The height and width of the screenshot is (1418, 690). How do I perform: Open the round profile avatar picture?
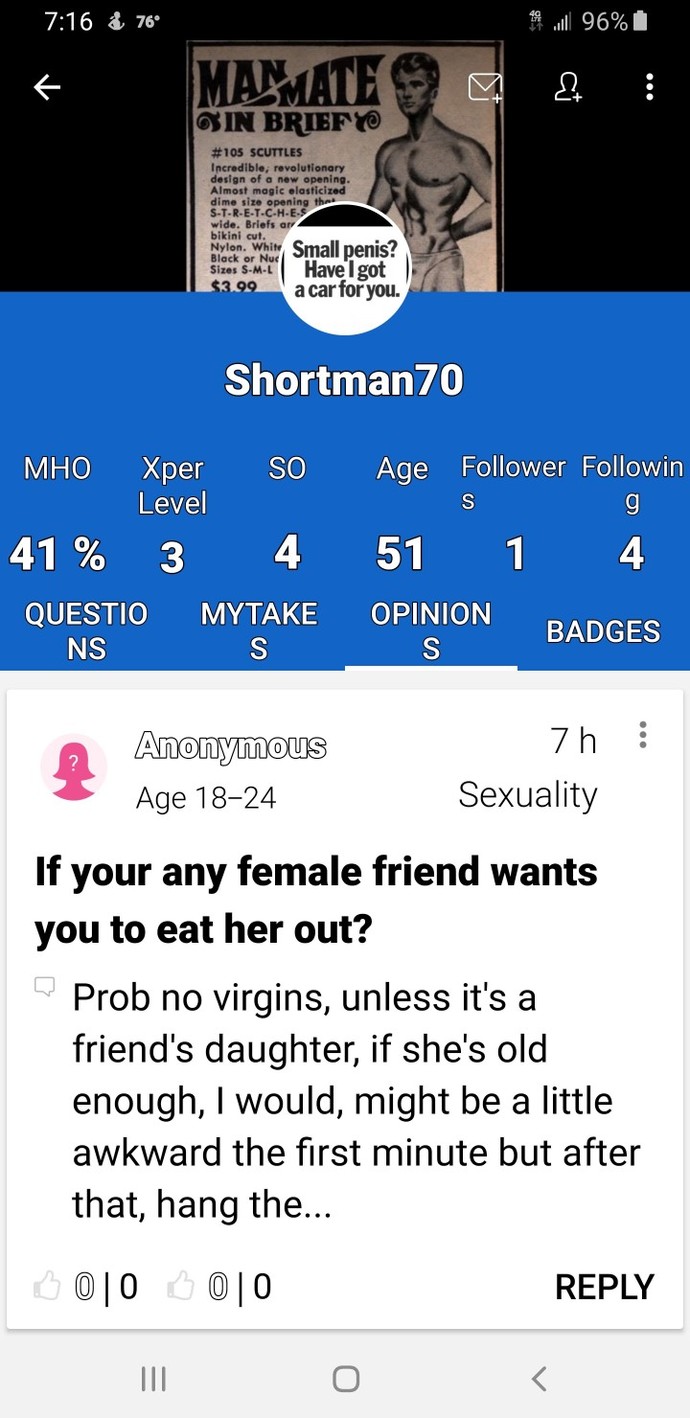click(345, 268)
